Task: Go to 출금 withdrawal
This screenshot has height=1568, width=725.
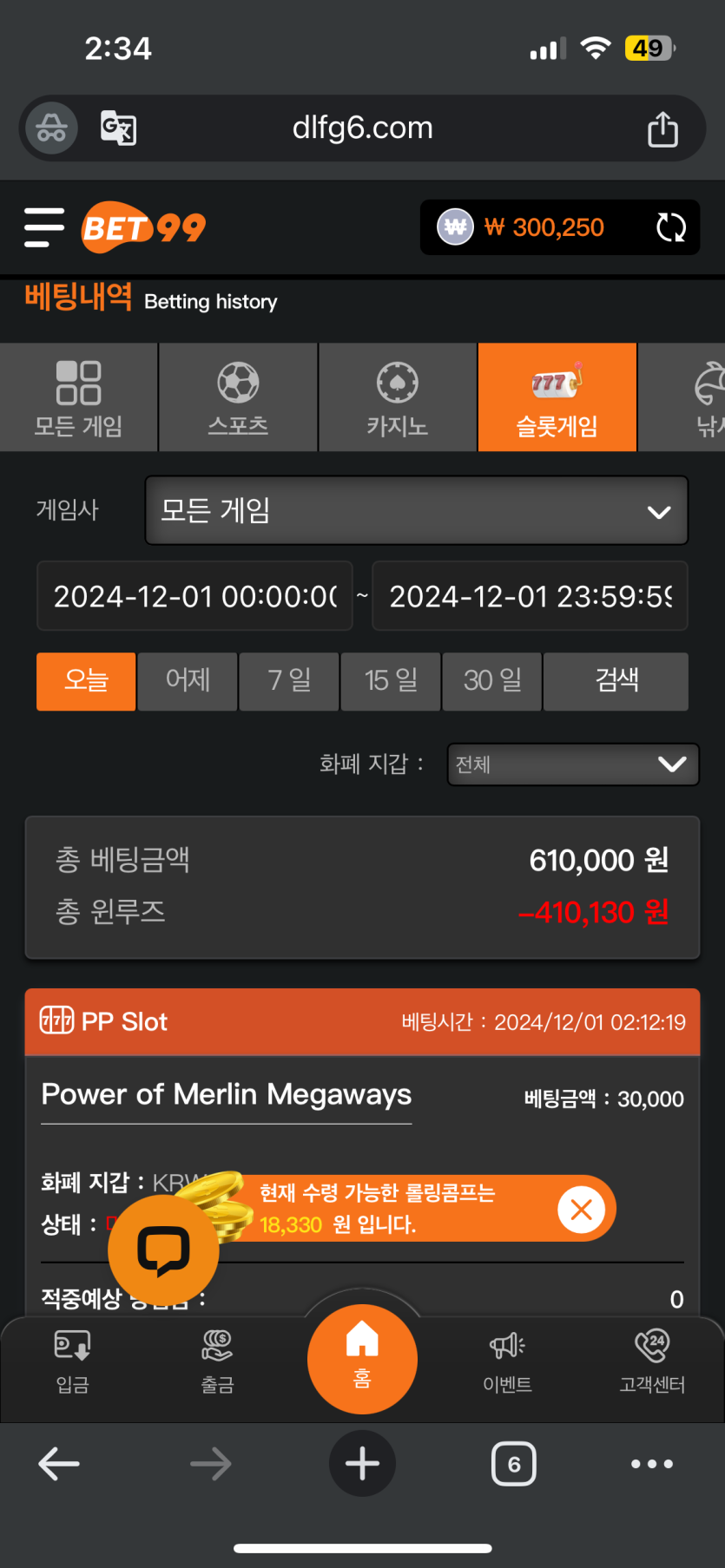Action: point(217,1361)
